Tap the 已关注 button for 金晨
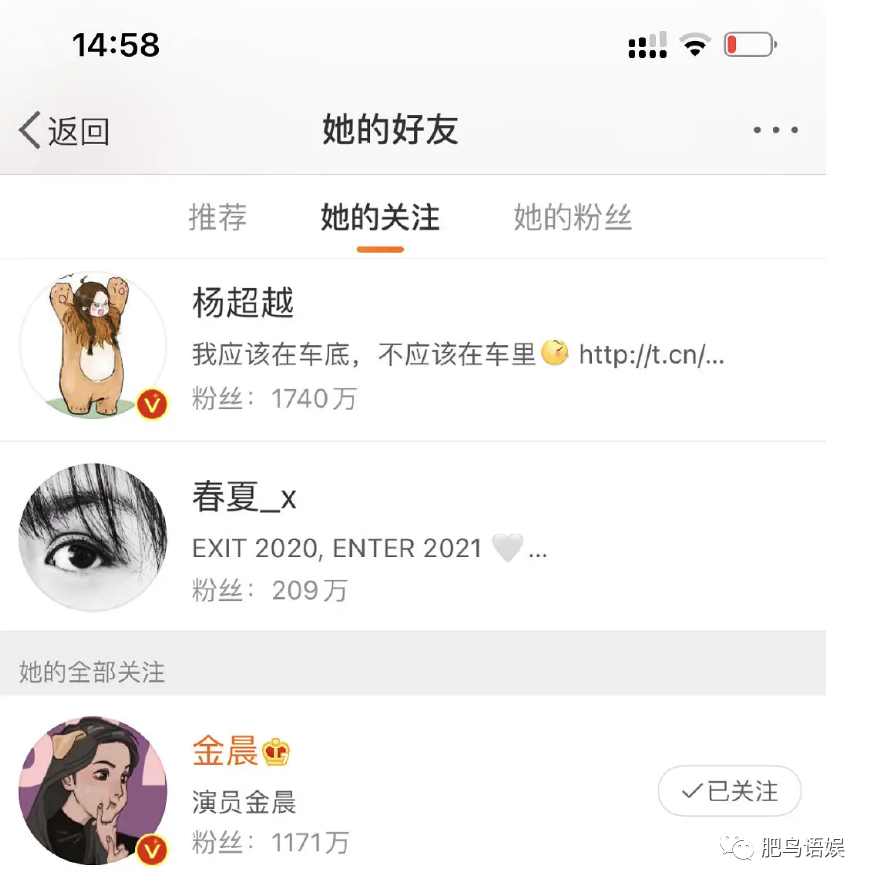873x886 pixels. pyautogui.click(x=729, y=791)
